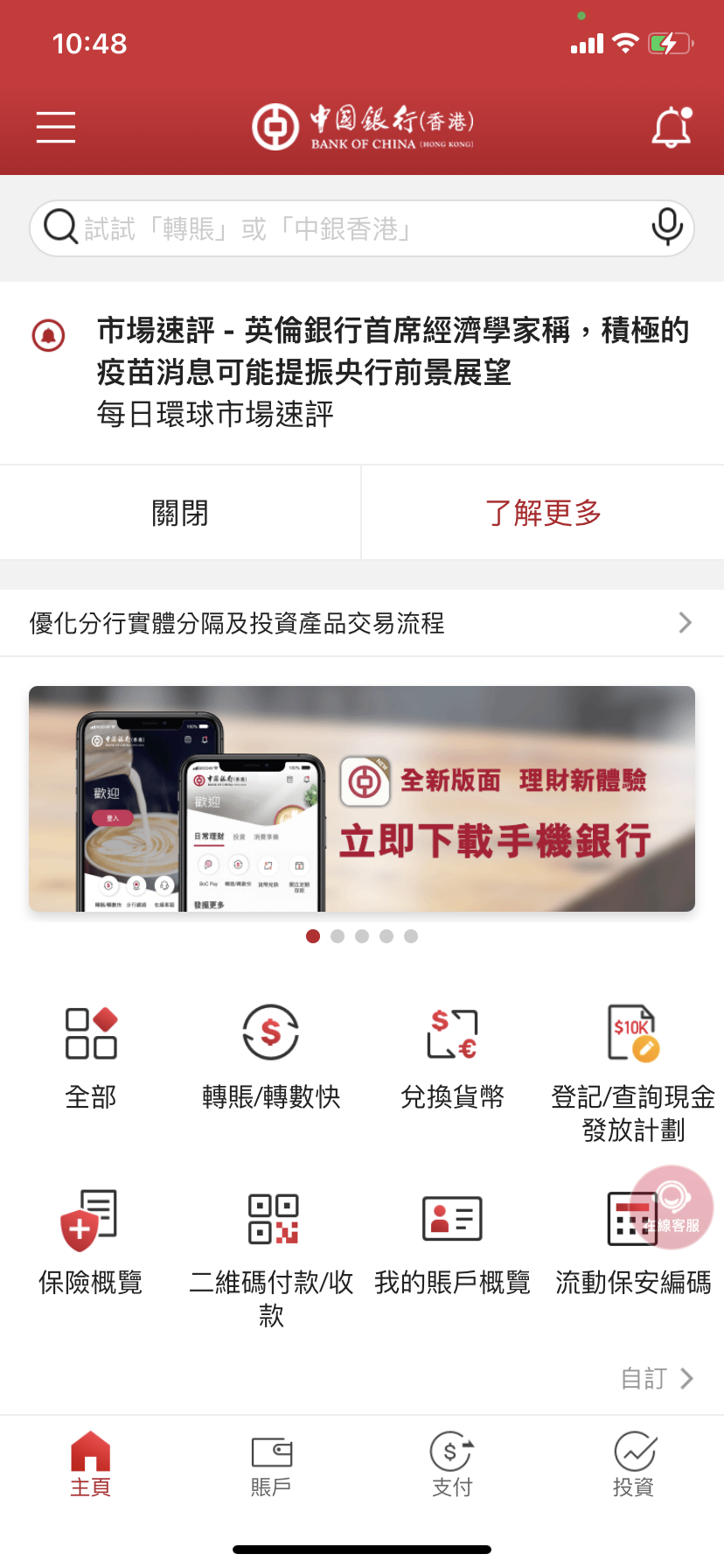Open the 全部 shortcut
724x1568 pixels.
(91, 1059)
